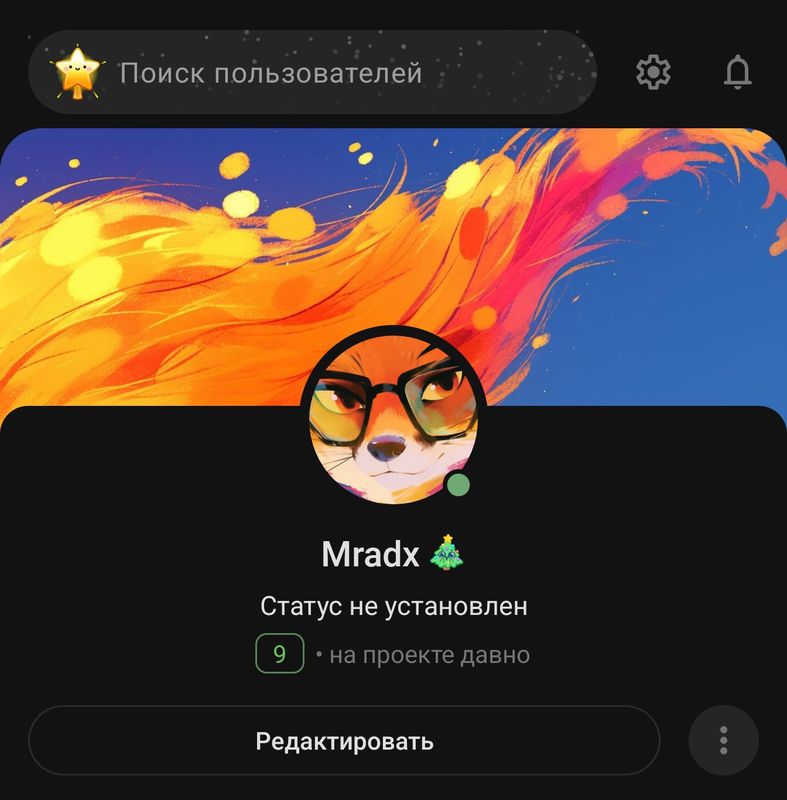Image resolution: width=787 pixels, height=800 pixels.
Task: Open the notifications bell
Action: tap(737, 72)
